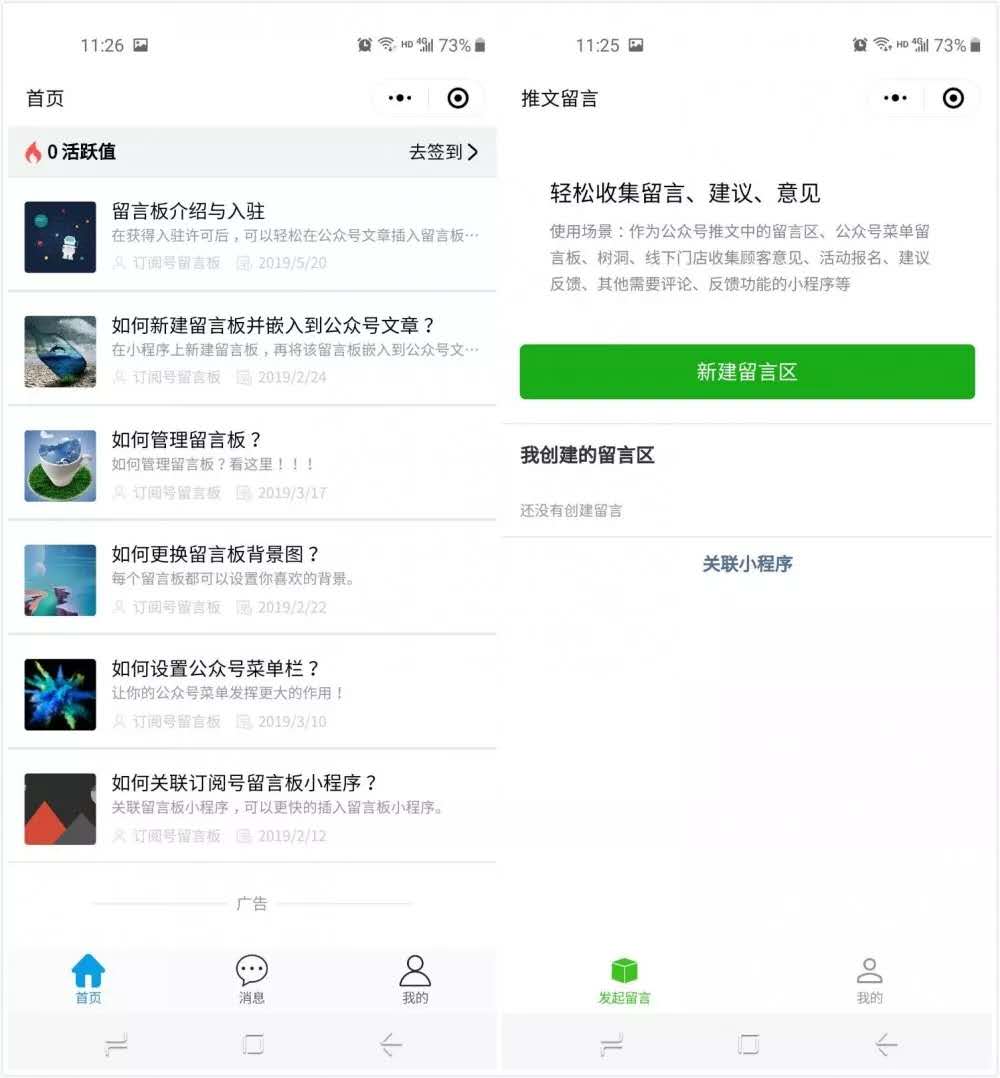Tap the exit capsule icon on the right screen

[x=953, y=97]
